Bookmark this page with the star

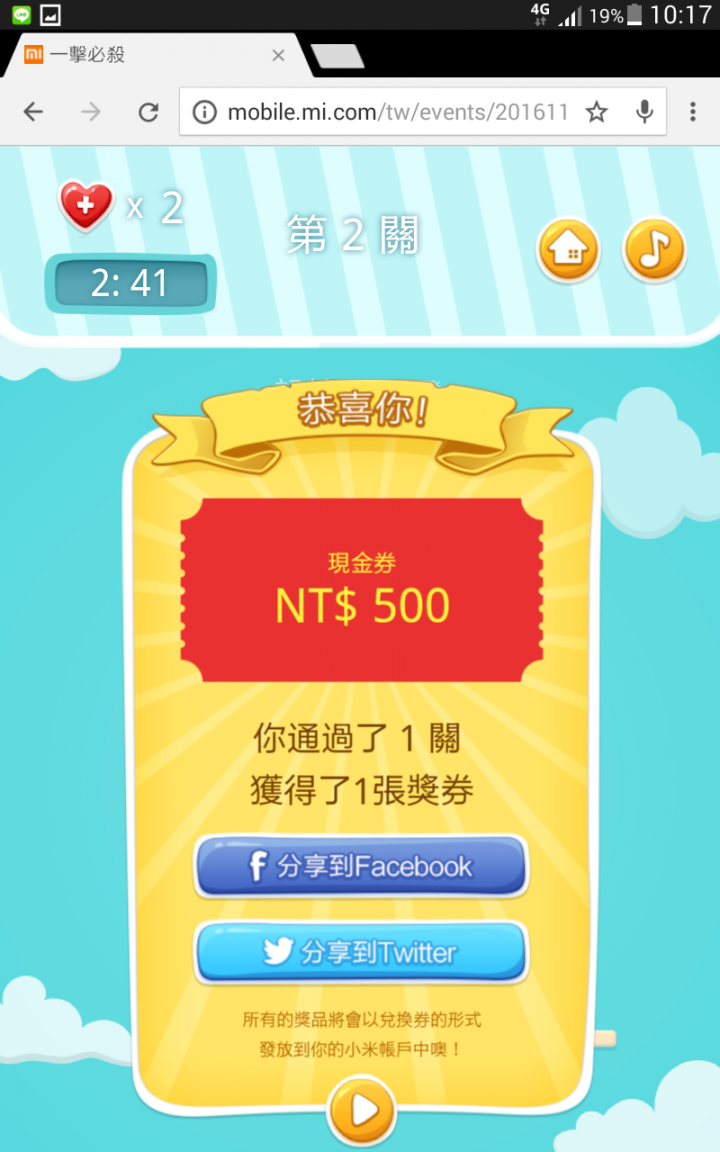coord(597,112)
